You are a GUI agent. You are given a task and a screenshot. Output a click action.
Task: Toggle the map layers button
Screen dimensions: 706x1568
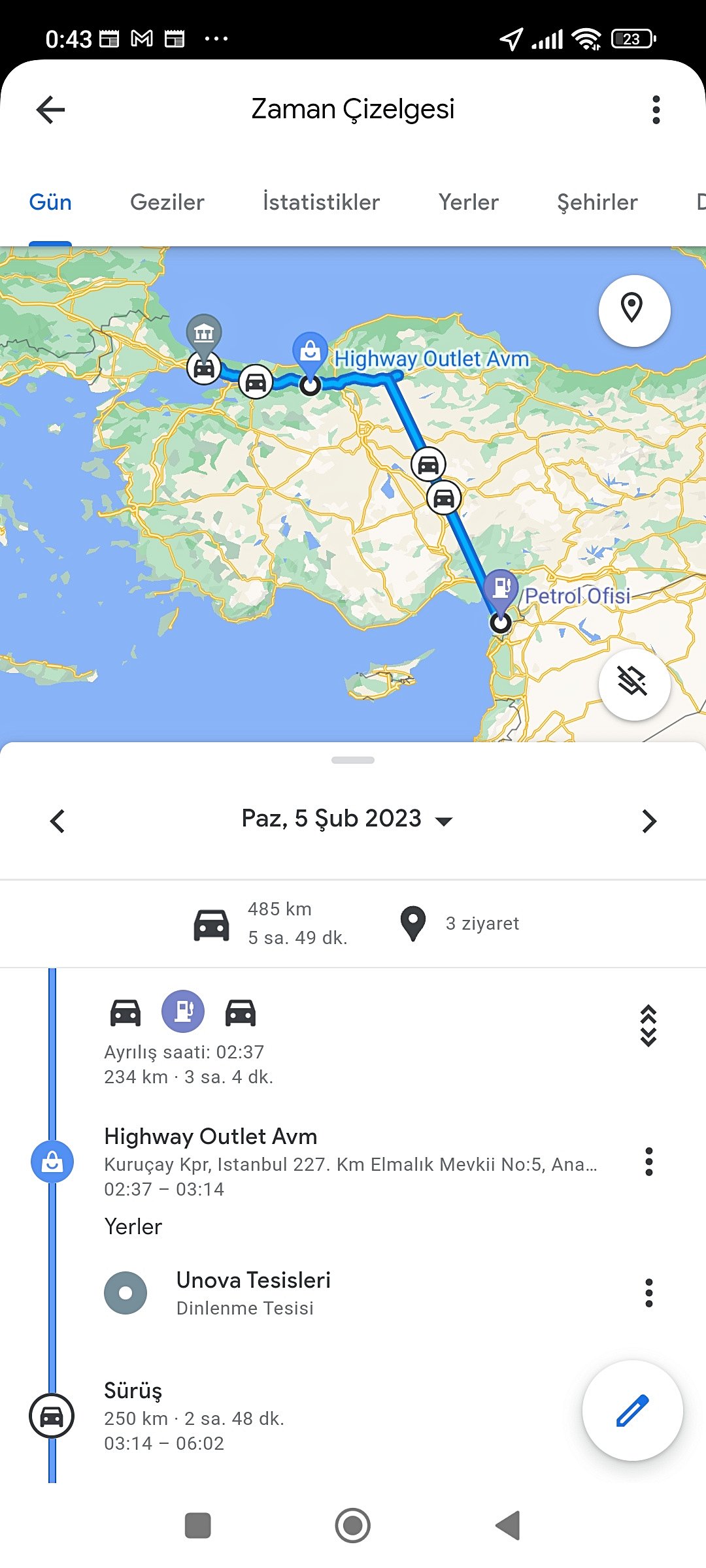(x=633, y=684)
